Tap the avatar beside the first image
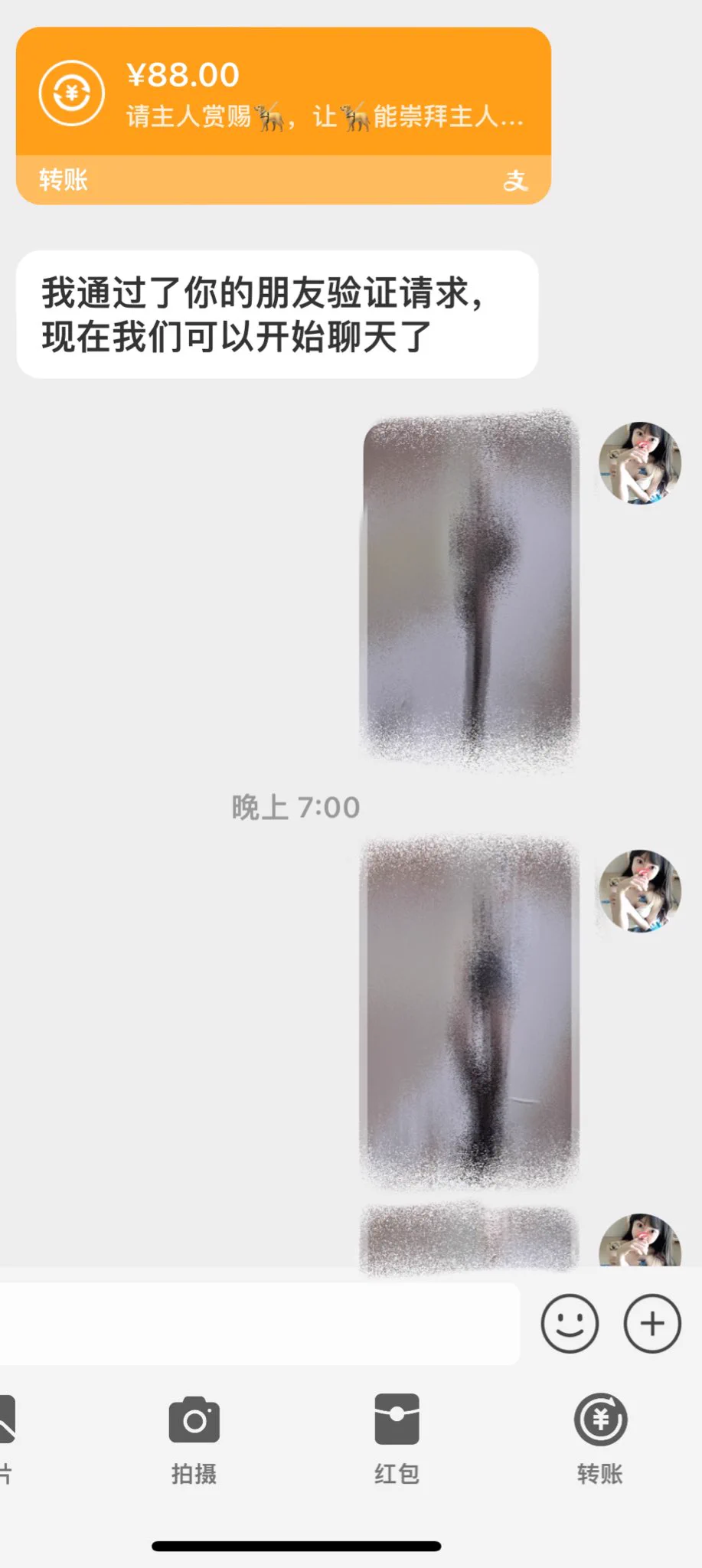This screenshot has height=1568, width=702. tap(640, 462)
